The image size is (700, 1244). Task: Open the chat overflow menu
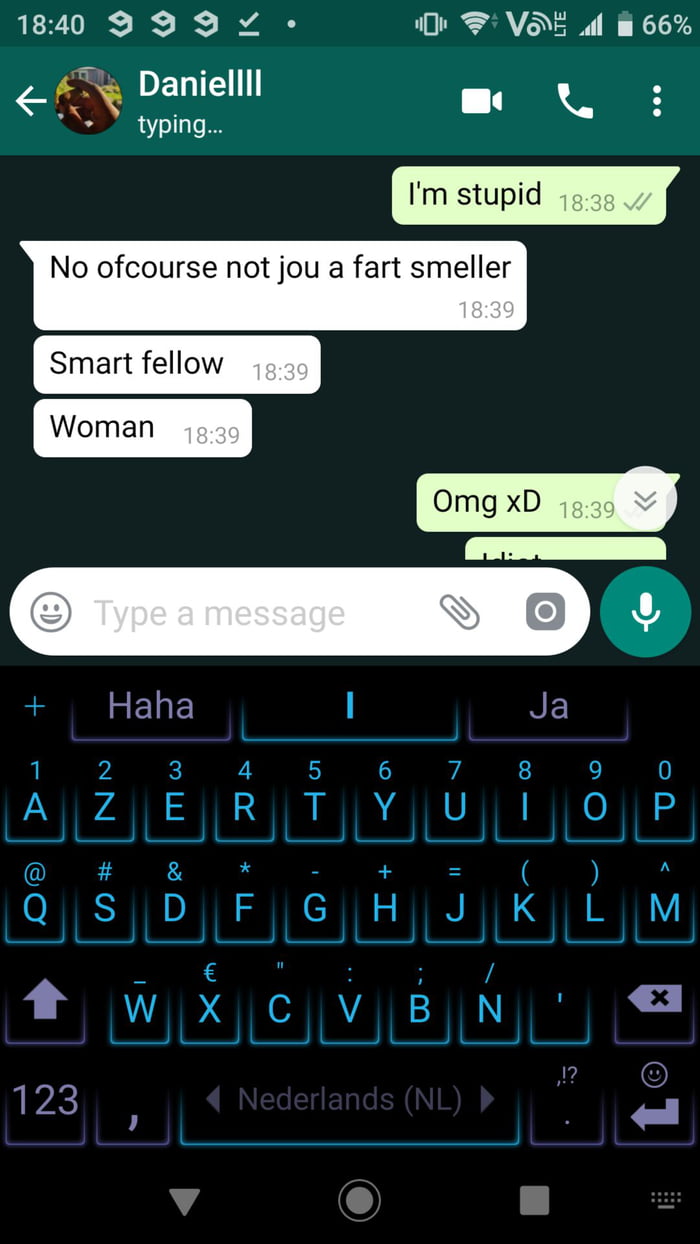[656, 101]
